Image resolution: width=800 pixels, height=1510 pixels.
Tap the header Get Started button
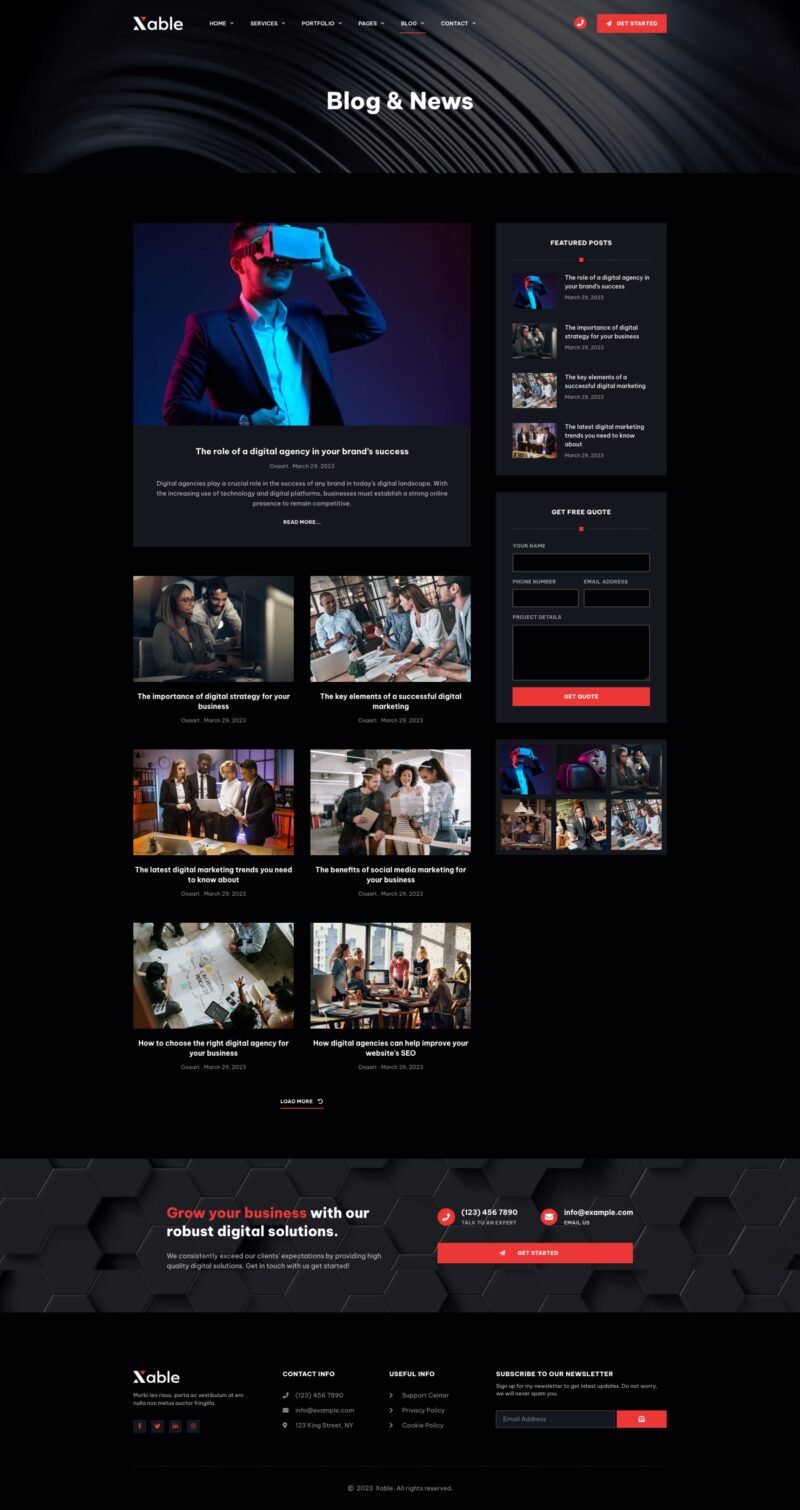(631, 23)
